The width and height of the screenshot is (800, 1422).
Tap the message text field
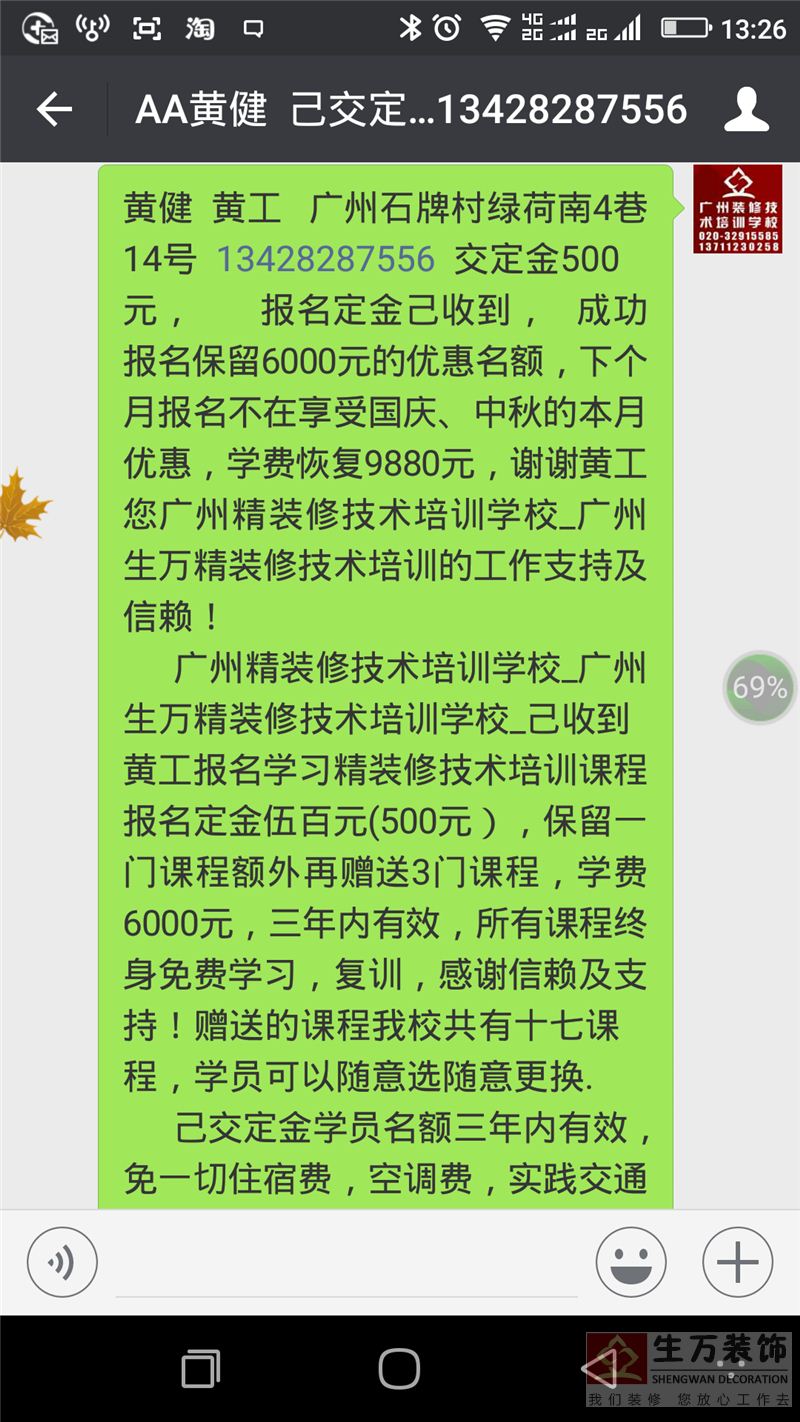tap(346, 1264)
